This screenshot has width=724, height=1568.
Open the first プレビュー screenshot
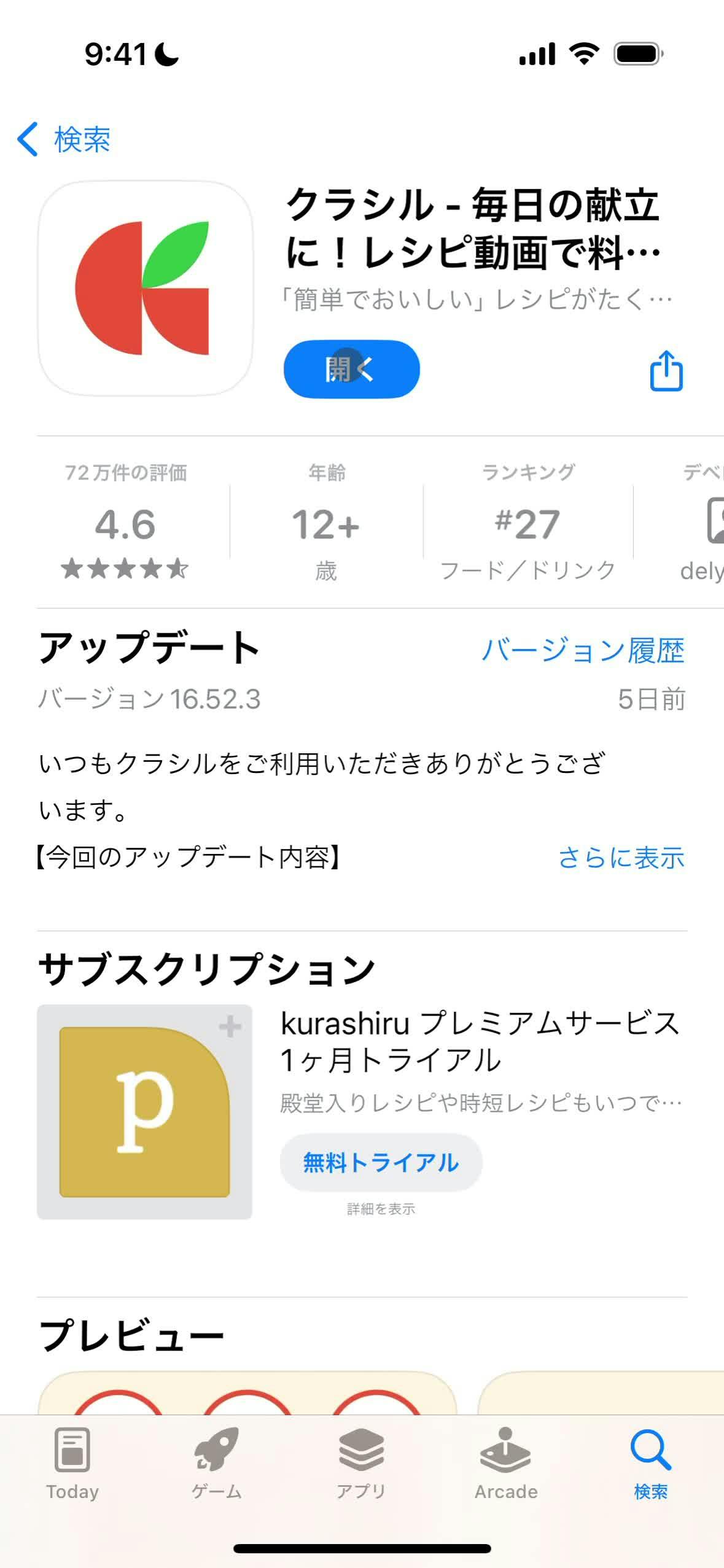pyautogui.click(x=247, y=1393)
